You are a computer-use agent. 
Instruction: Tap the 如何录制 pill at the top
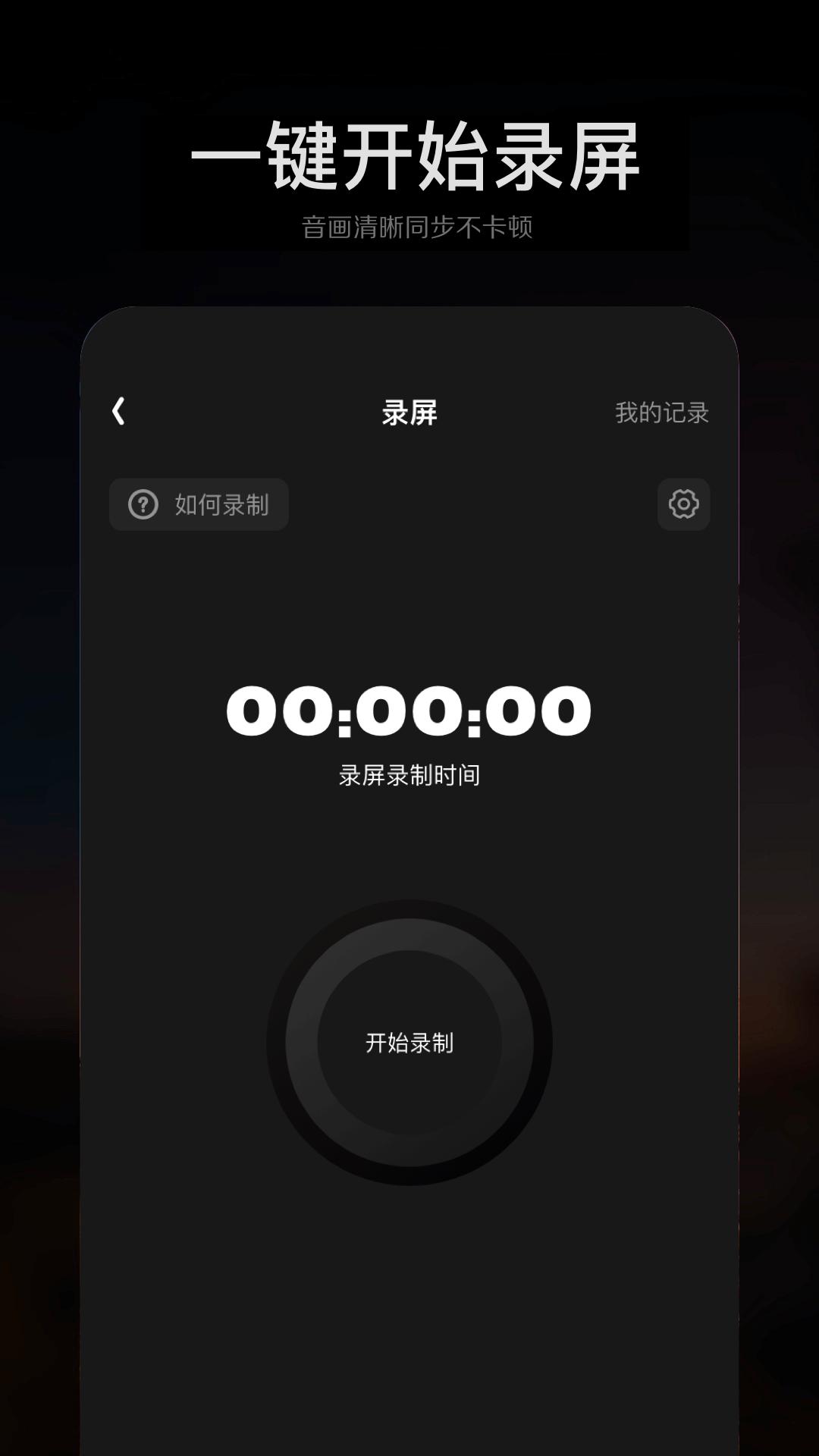(x=199, y=505)
